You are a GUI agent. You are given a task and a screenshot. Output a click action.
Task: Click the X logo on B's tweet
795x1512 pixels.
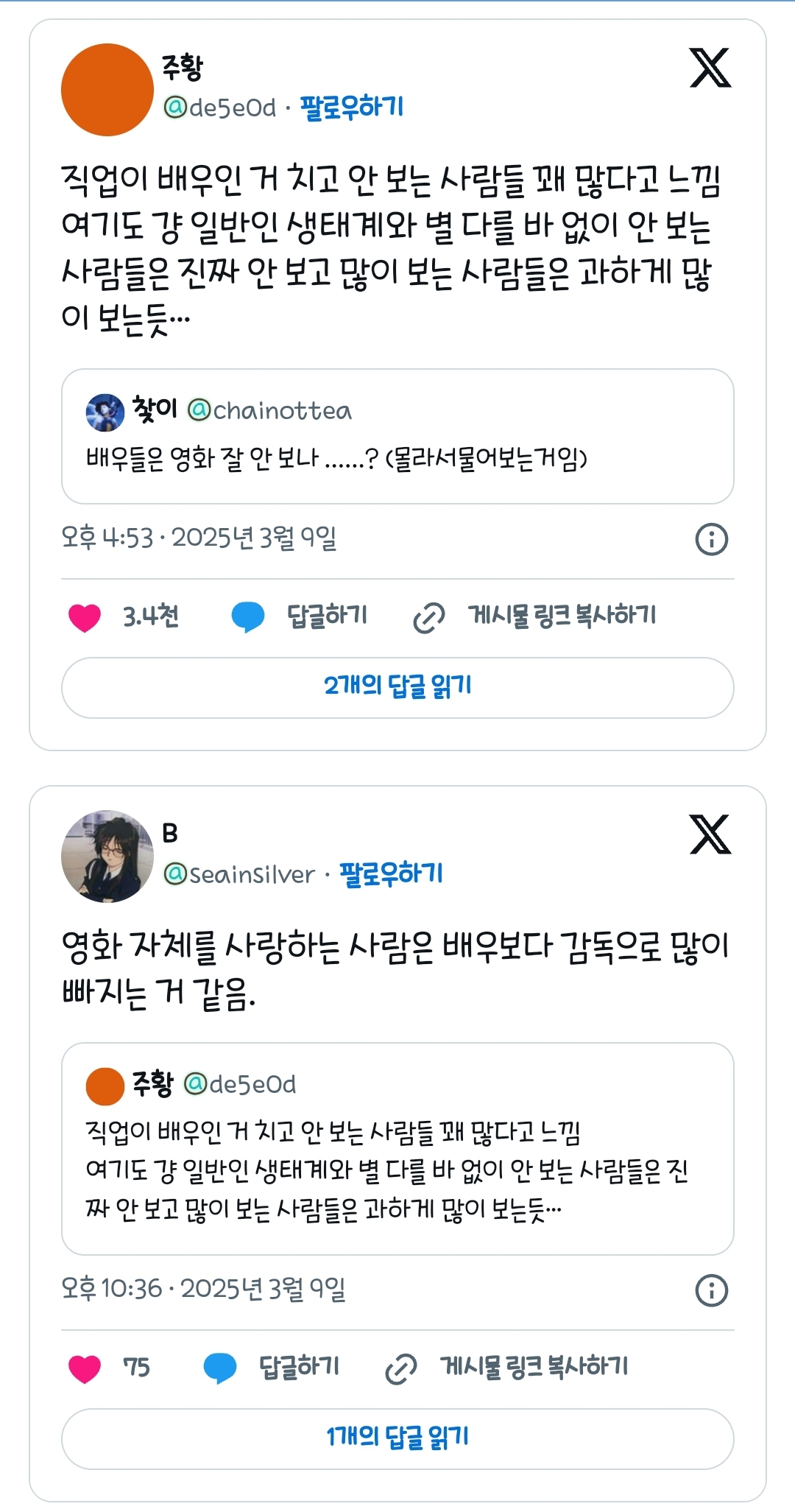(711, 836)
